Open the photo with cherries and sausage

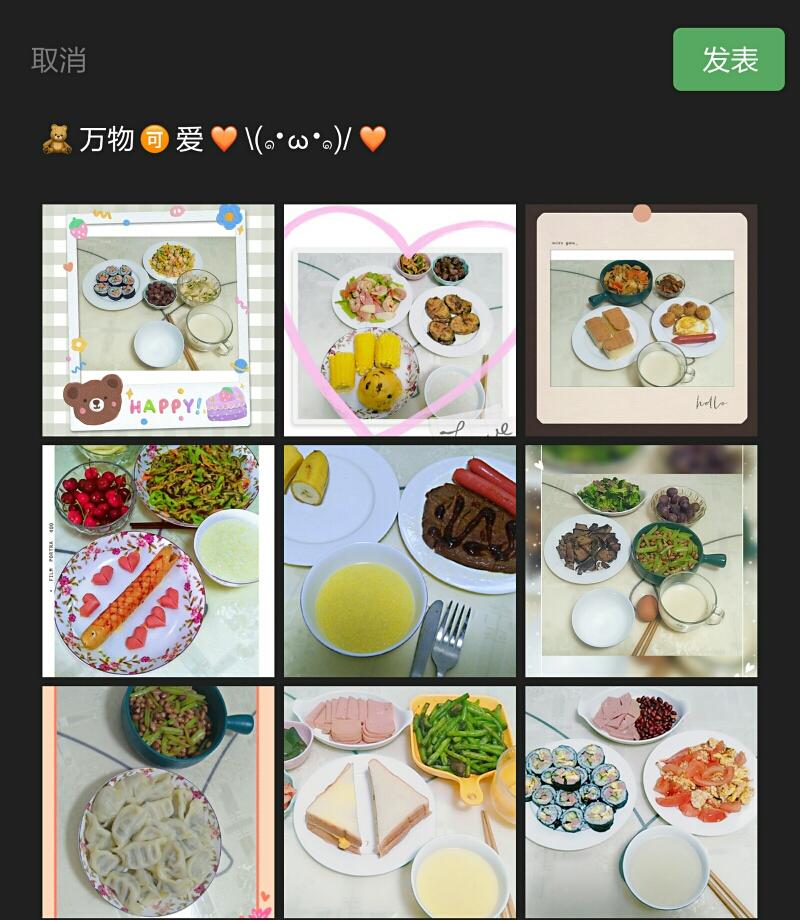(158, 561)
